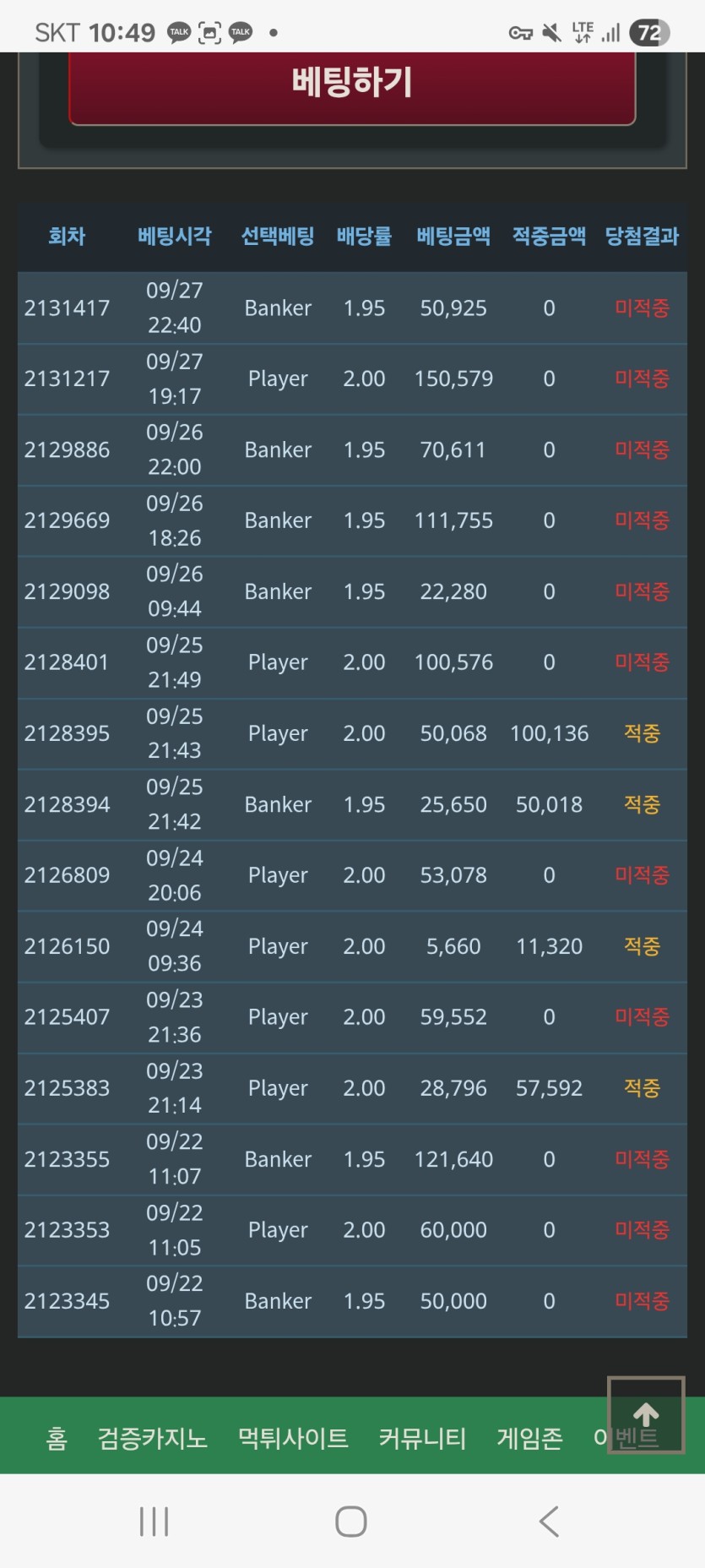The width and height of the screenshot is (705, 1568).
Task: Tap the 베팅하기 button
Action: (x=352, y=88)
